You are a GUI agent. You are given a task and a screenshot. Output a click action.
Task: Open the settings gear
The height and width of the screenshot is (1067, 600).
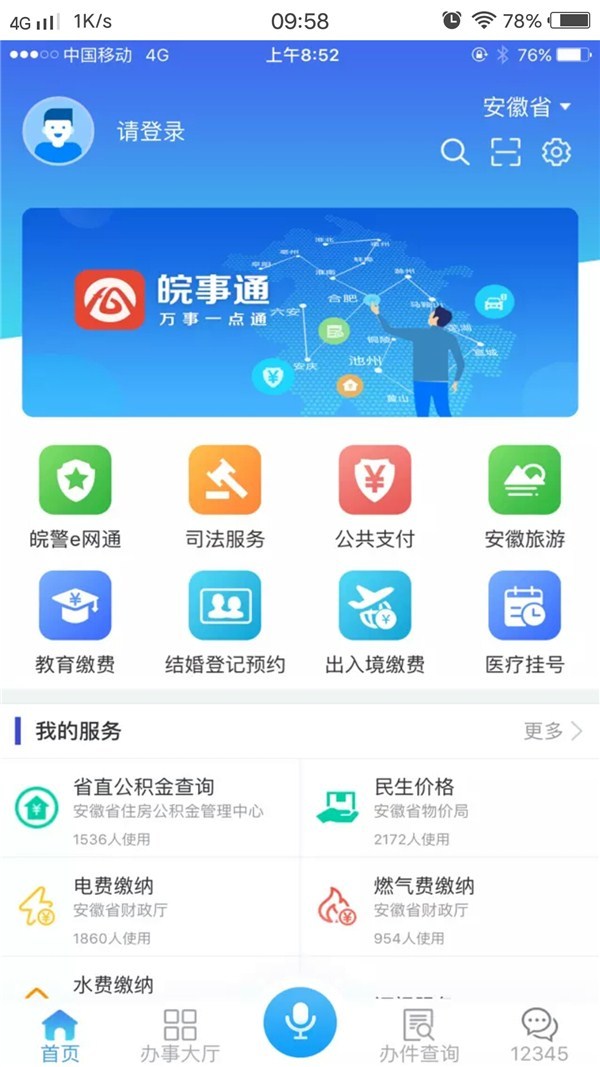(556, 152)
